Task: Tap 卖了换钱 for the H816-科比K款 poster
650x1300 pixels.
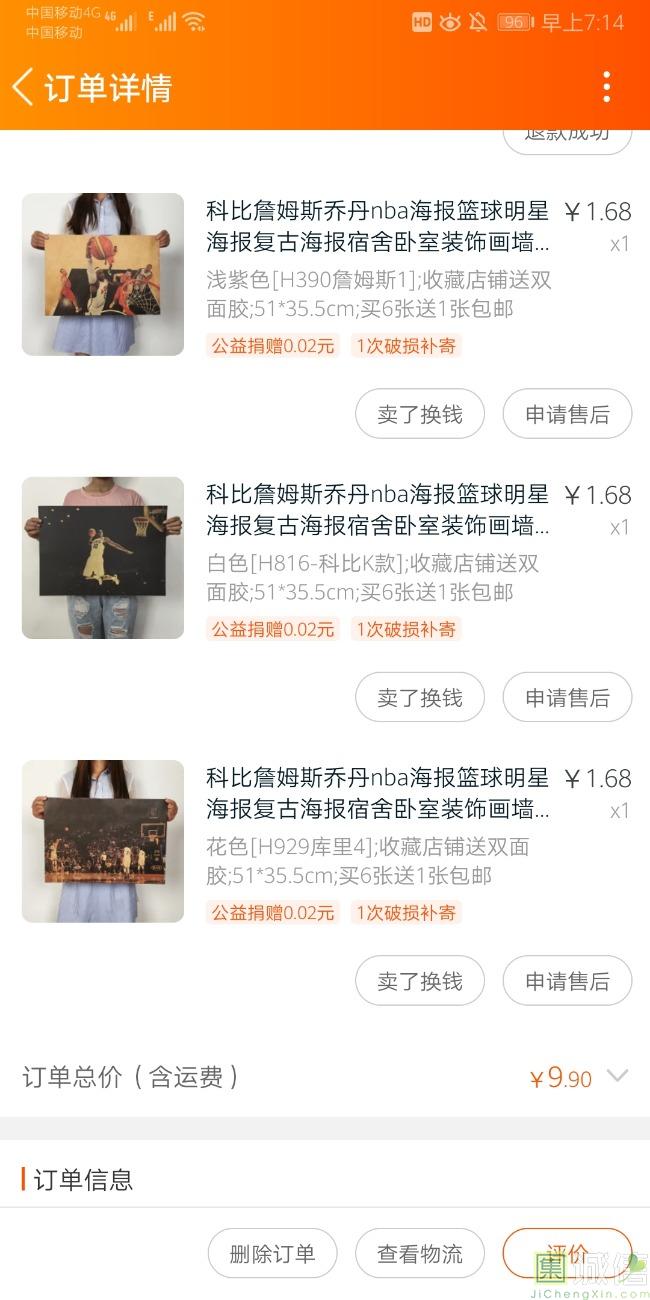Action: coord(420,697)
